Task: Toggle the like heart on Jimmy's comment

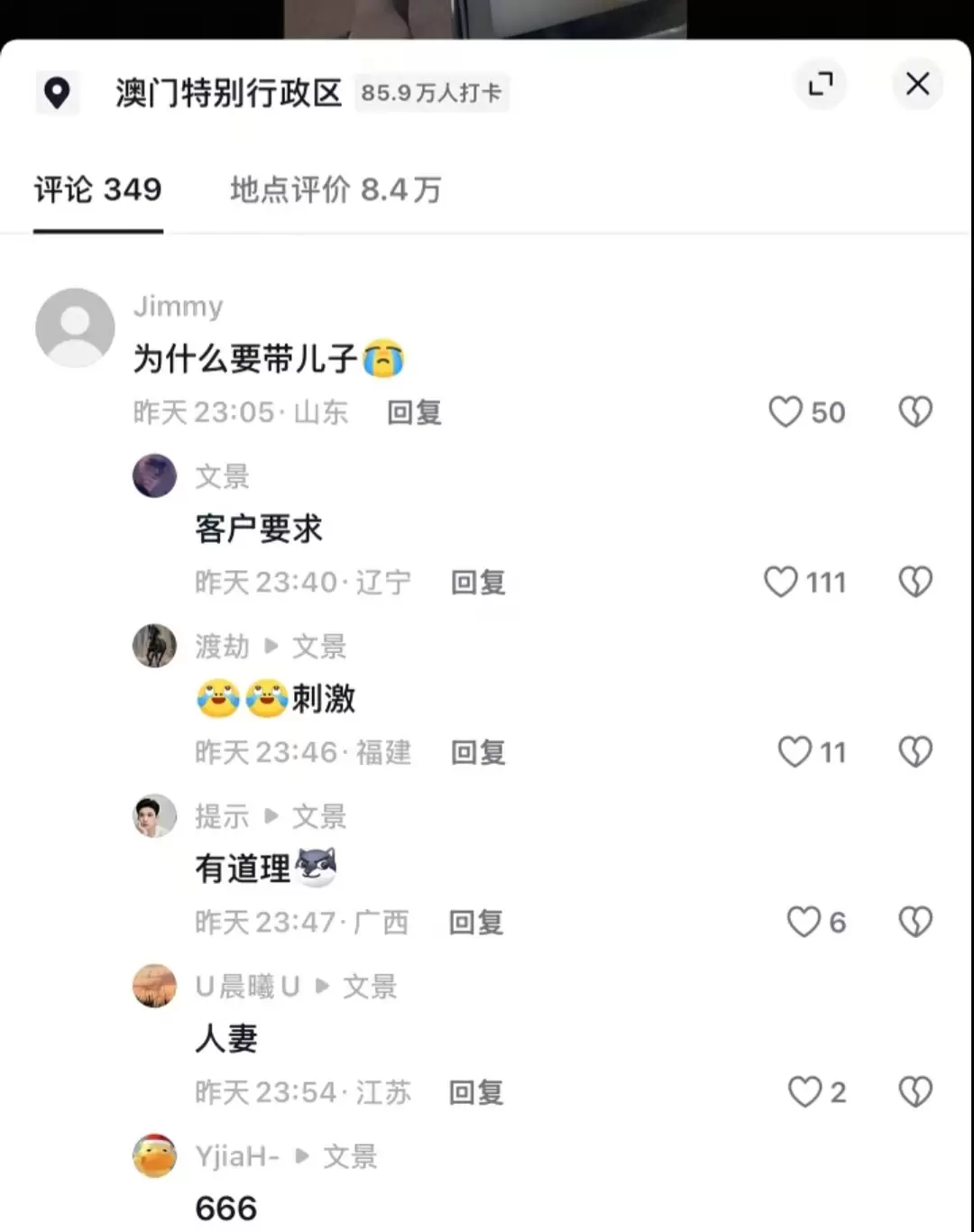Action: (784, 411)
